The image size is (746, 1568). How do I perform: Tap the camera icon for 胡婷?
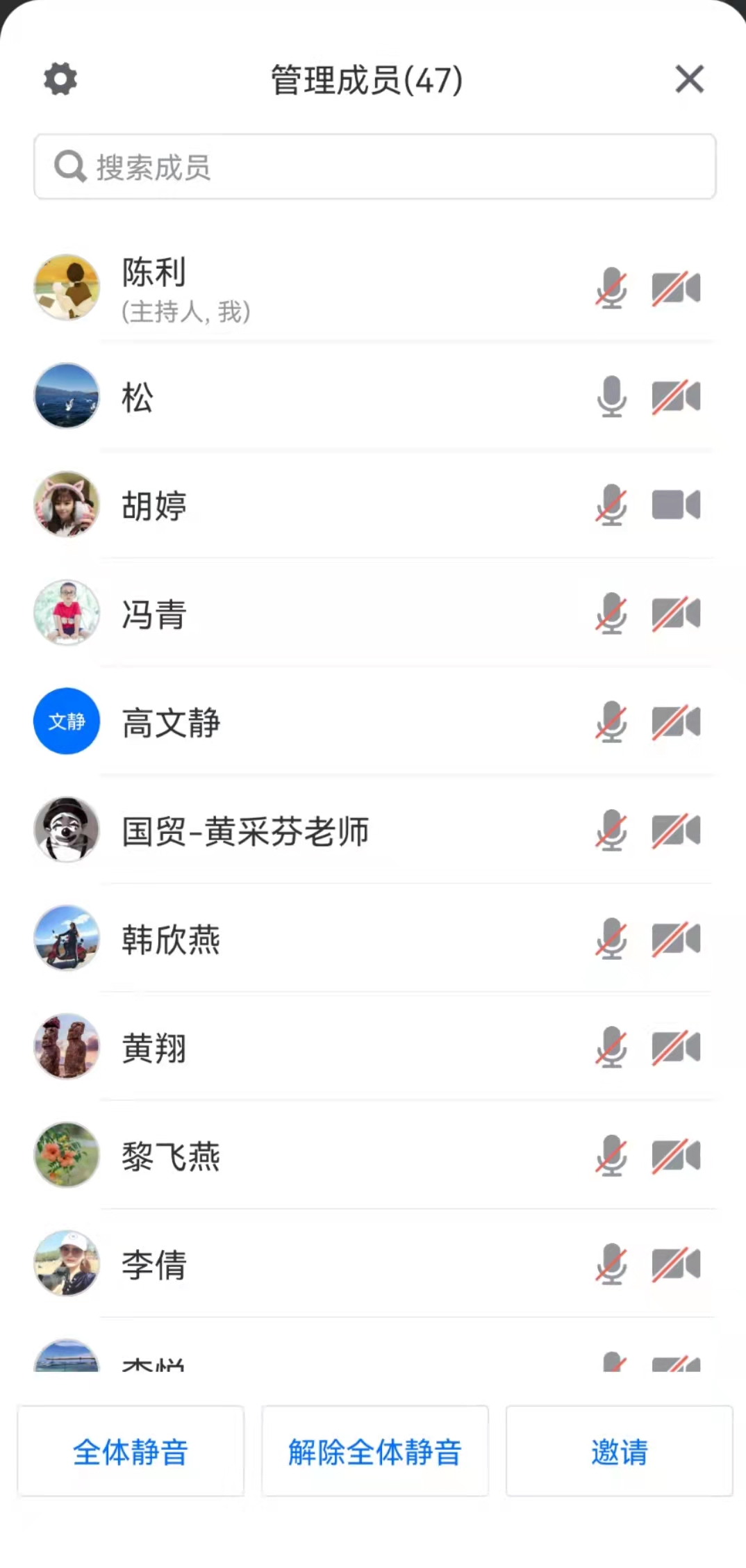(676, 505)
